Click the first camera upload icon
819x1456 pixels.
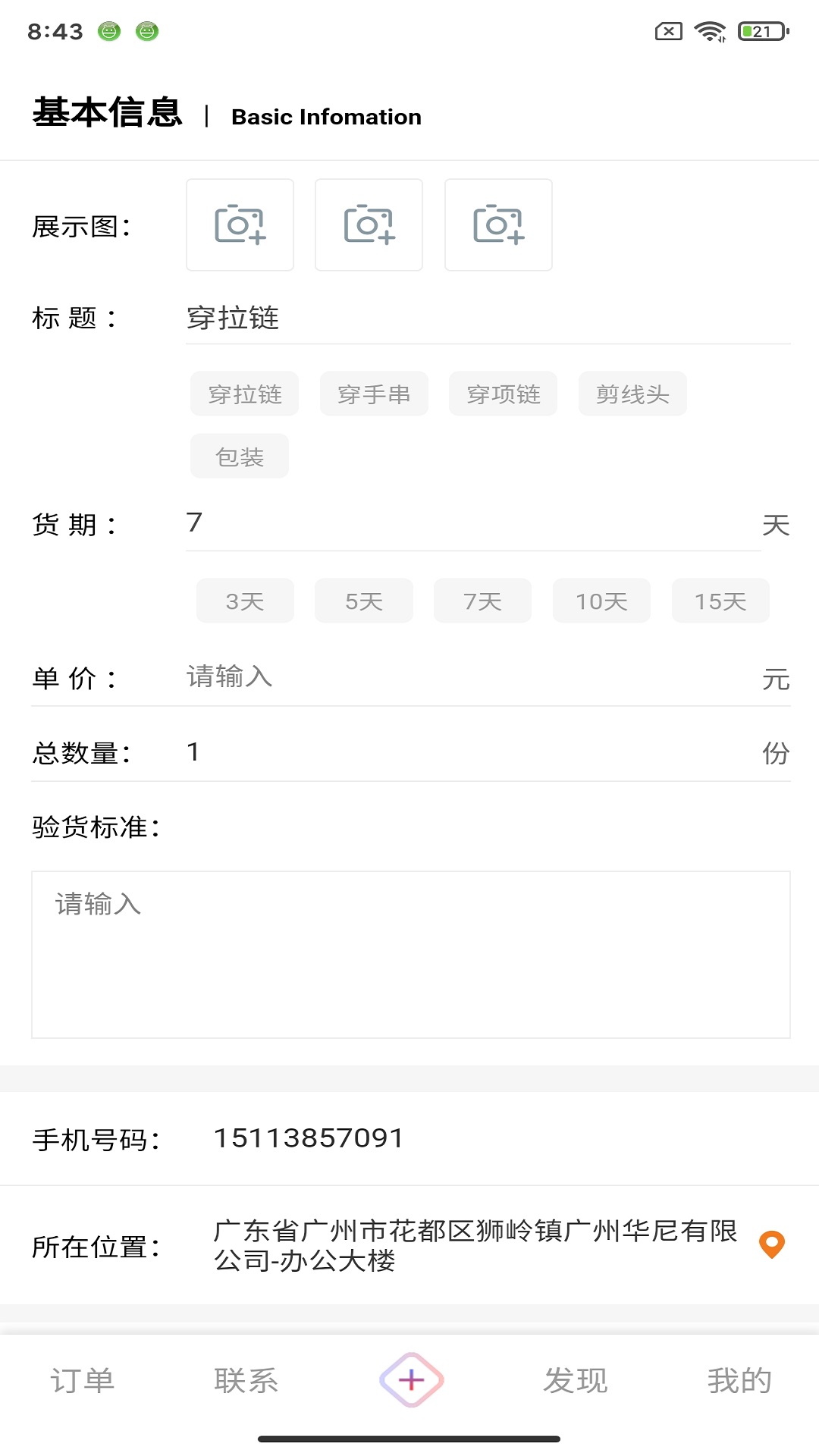(x=240, y=224)
